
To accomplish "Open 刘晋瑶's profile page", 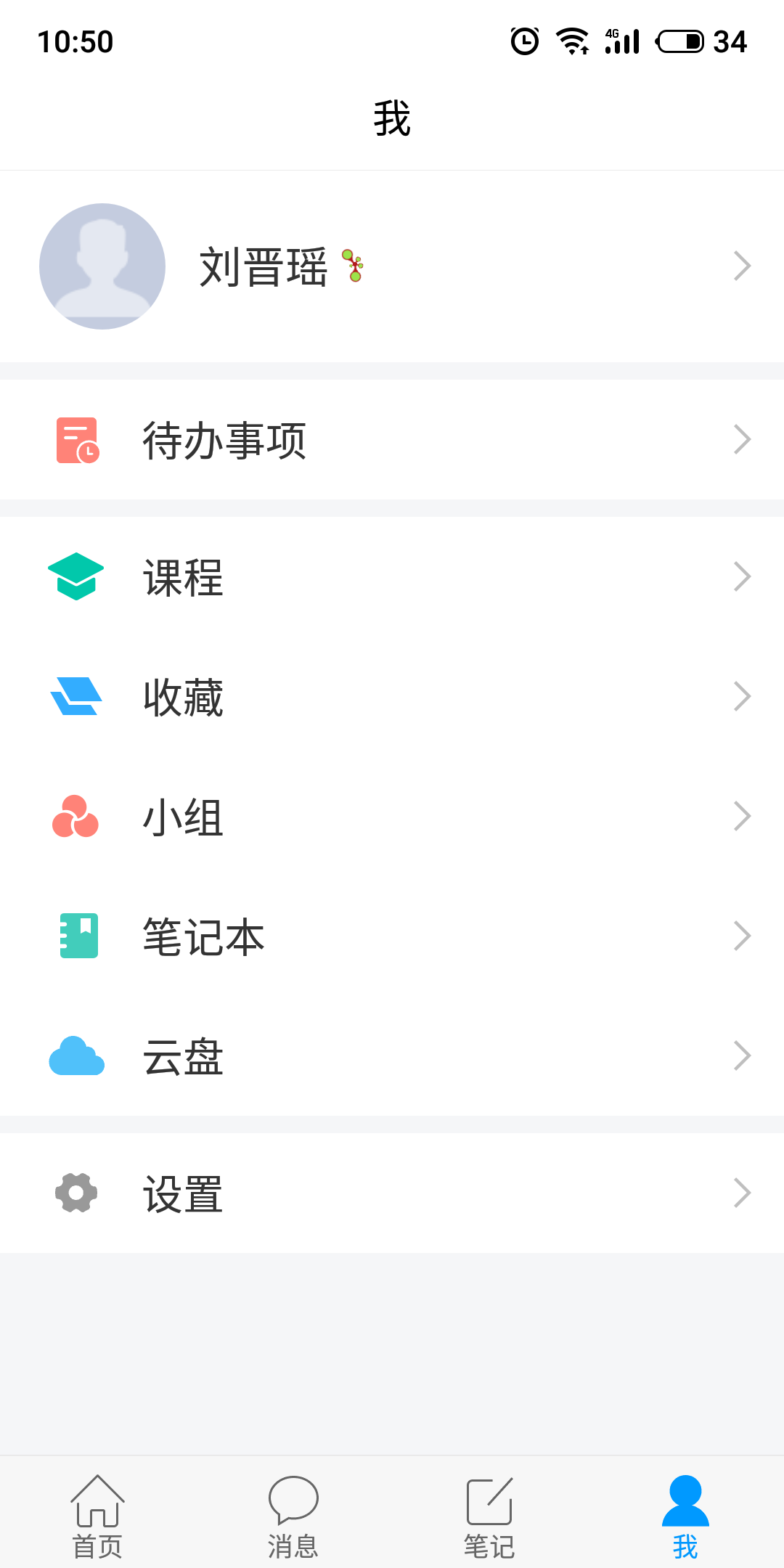I will (x=392, y=266).
